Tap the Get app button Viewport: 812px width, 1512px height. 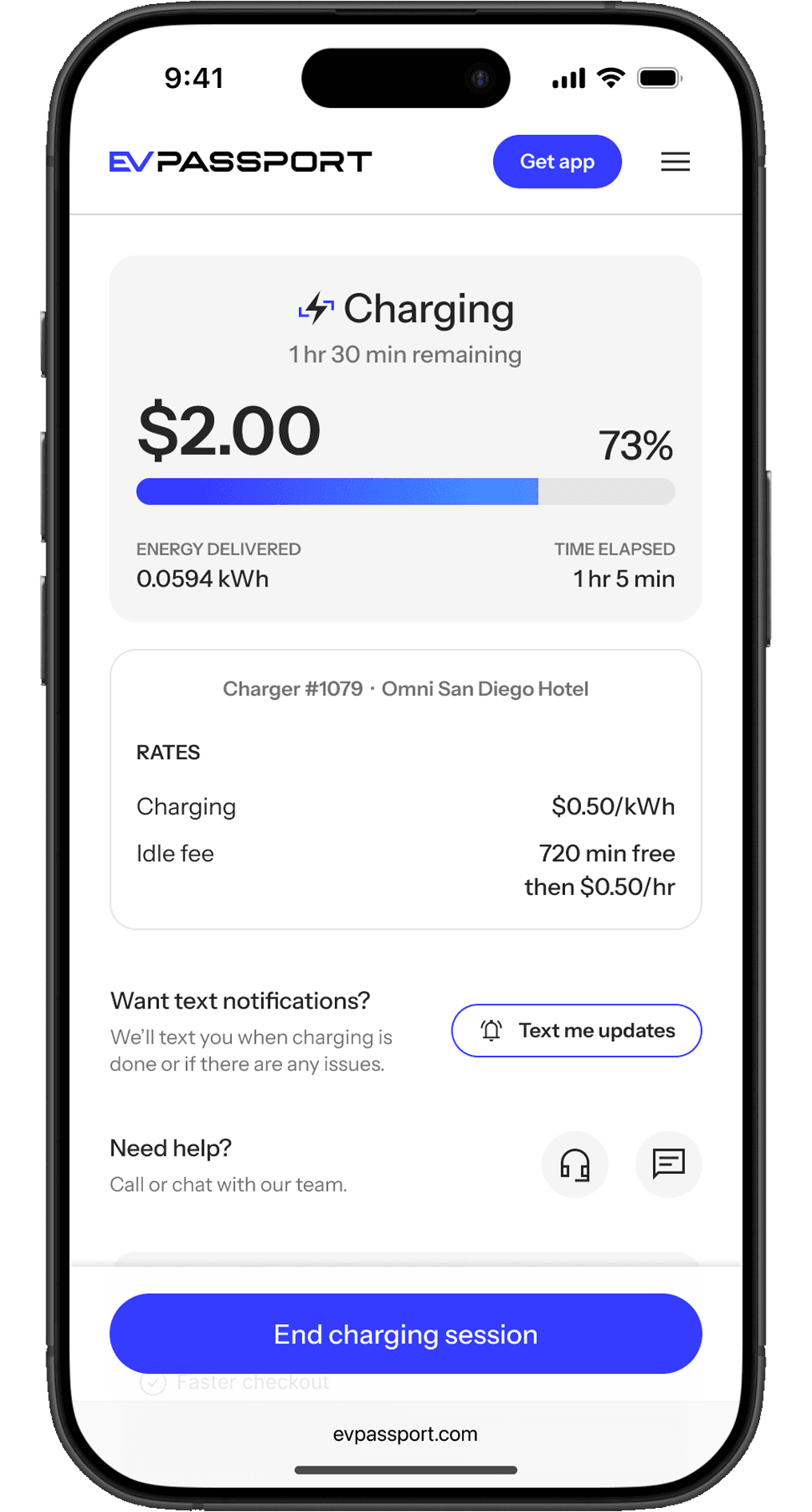(x=556, y=161)
